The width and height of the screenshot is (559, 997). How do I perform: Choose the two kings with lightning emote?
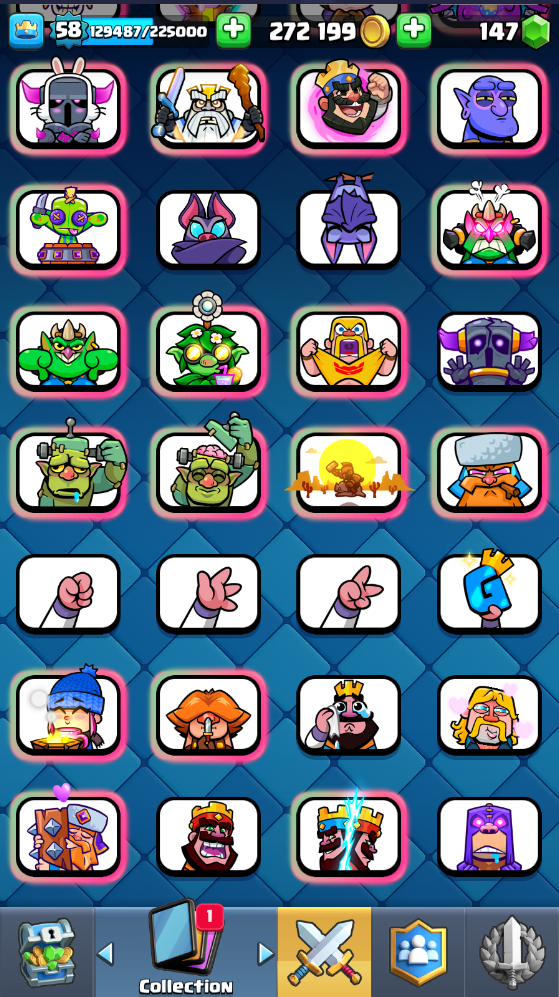(x=349, y=836)
